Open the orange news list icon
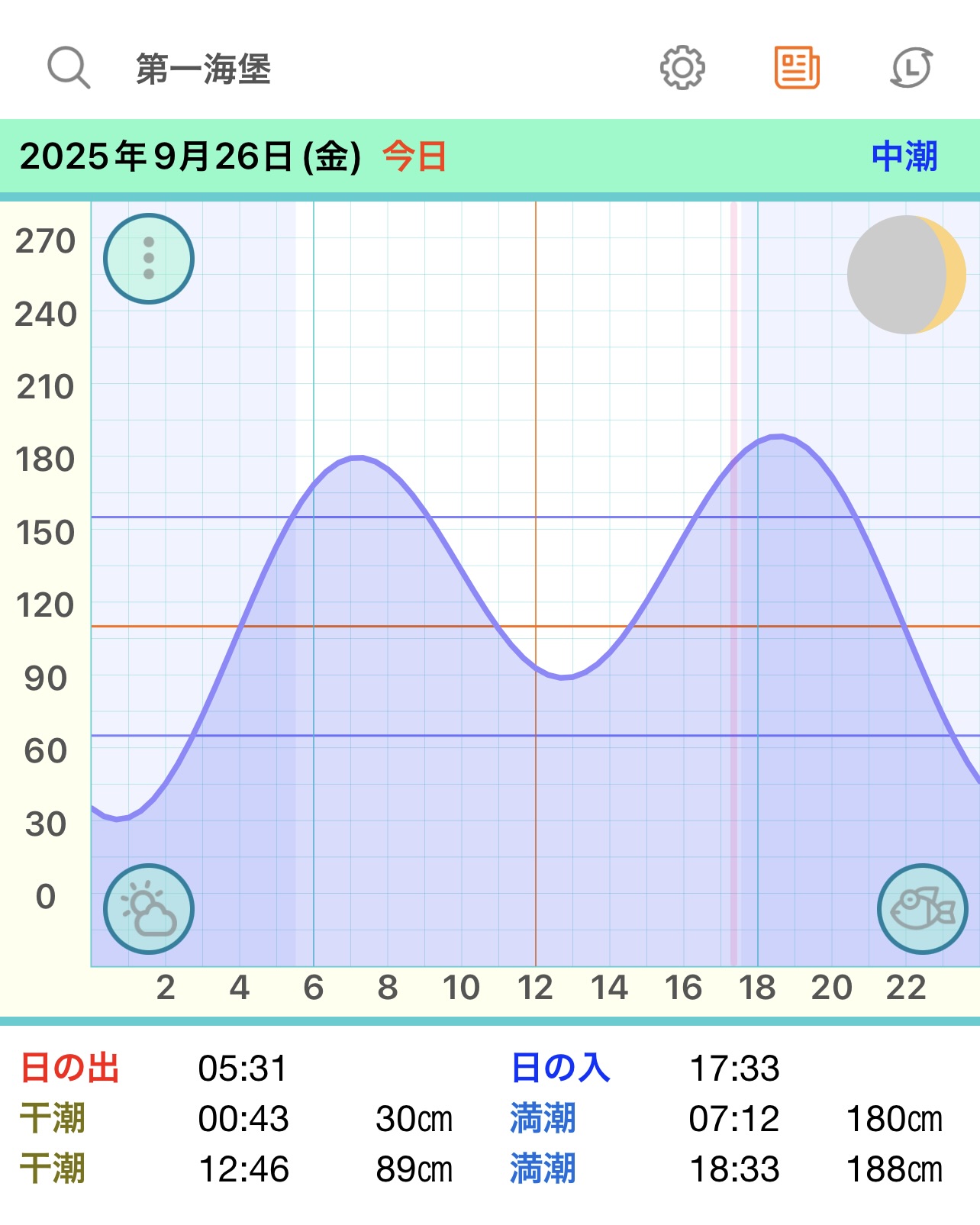 (x=797, y=68)
